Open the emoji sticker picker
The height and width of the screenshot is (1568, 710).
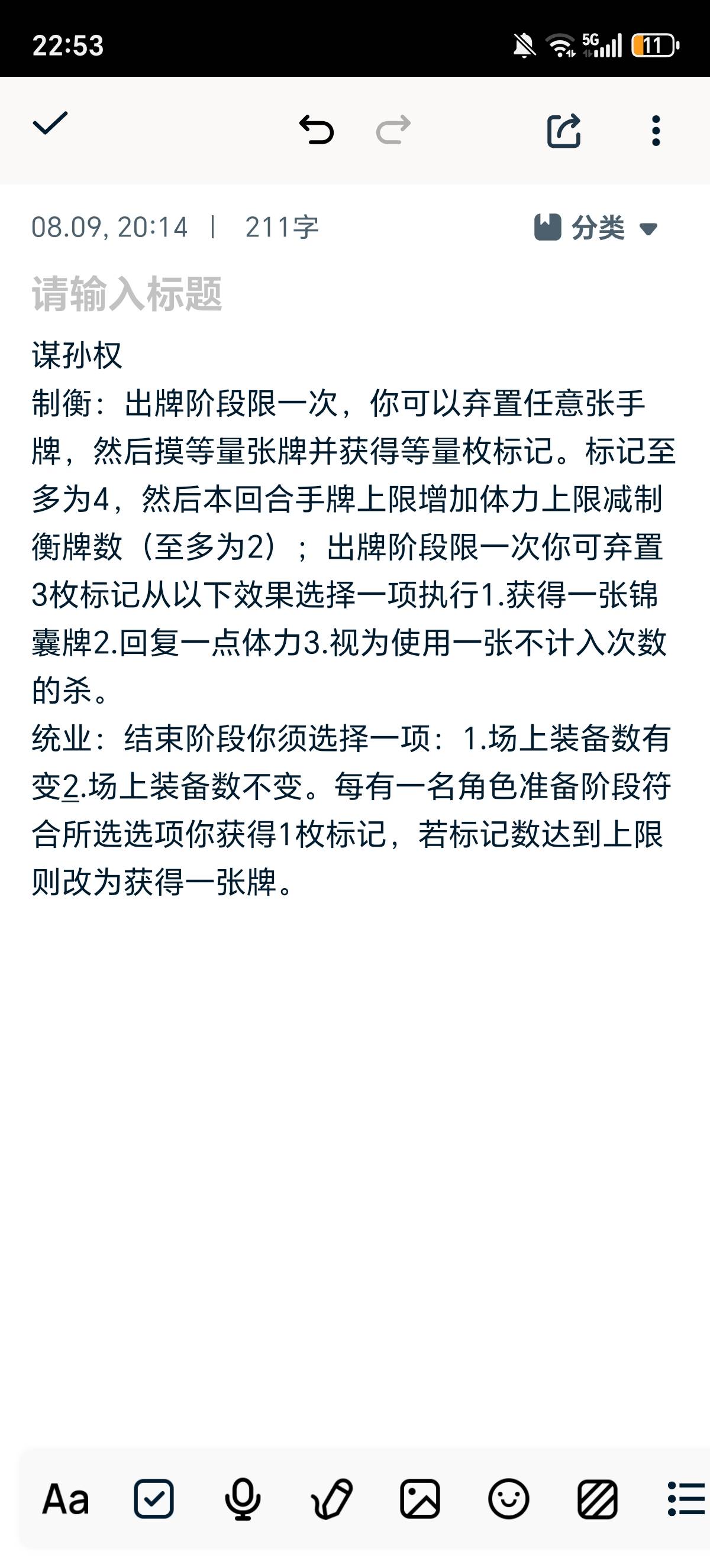[508, 1499]
